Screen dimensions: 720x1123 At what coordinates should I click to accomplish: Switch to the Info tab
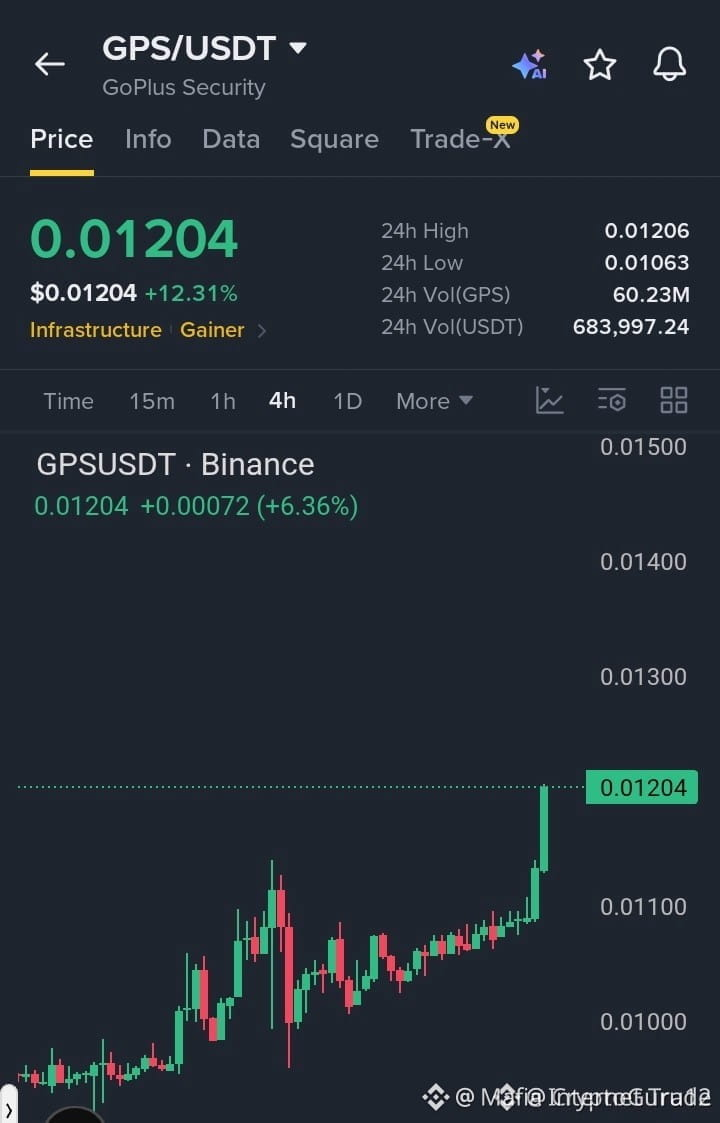tap(148, 139)
